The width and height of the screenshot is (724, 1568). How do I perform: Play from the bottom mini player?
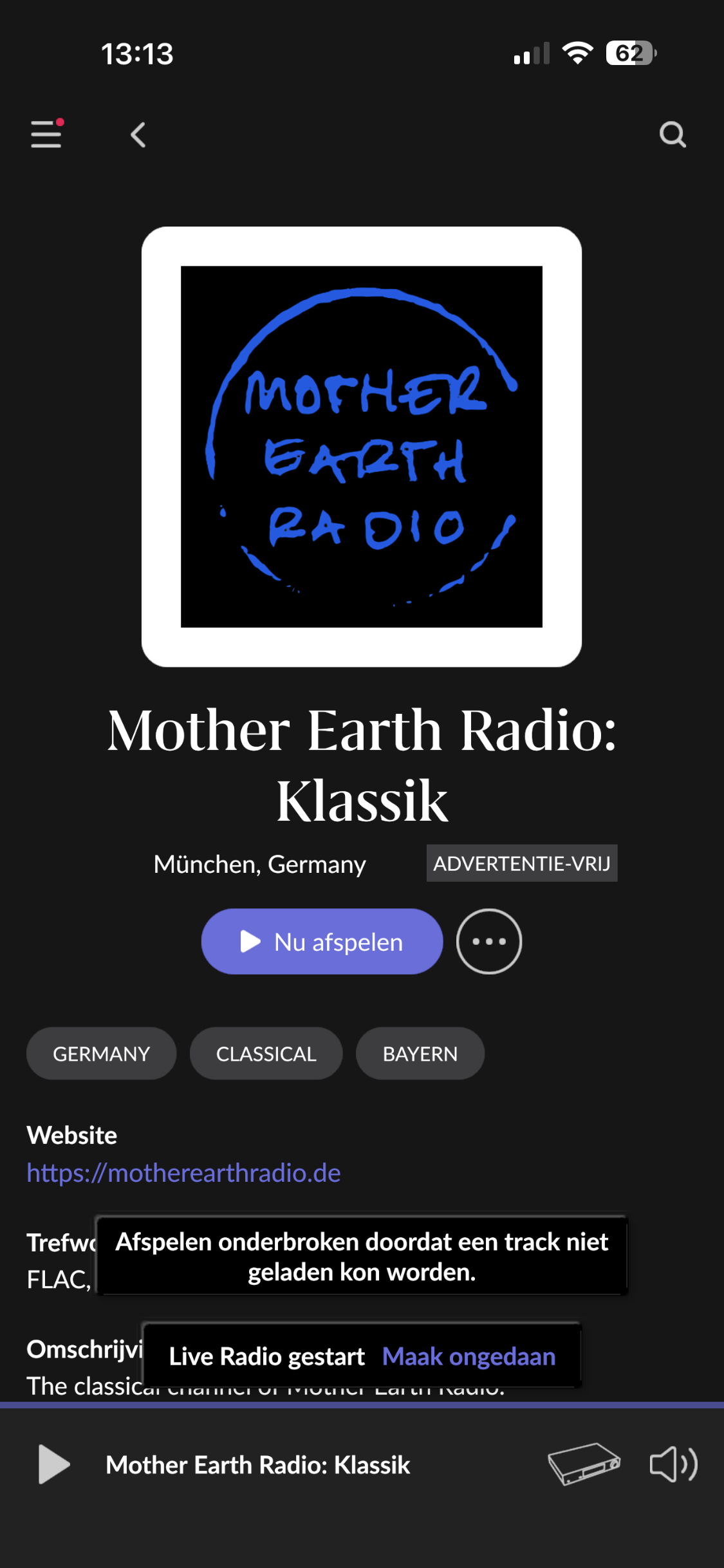pyautogui.click(x=54, y=1464)
